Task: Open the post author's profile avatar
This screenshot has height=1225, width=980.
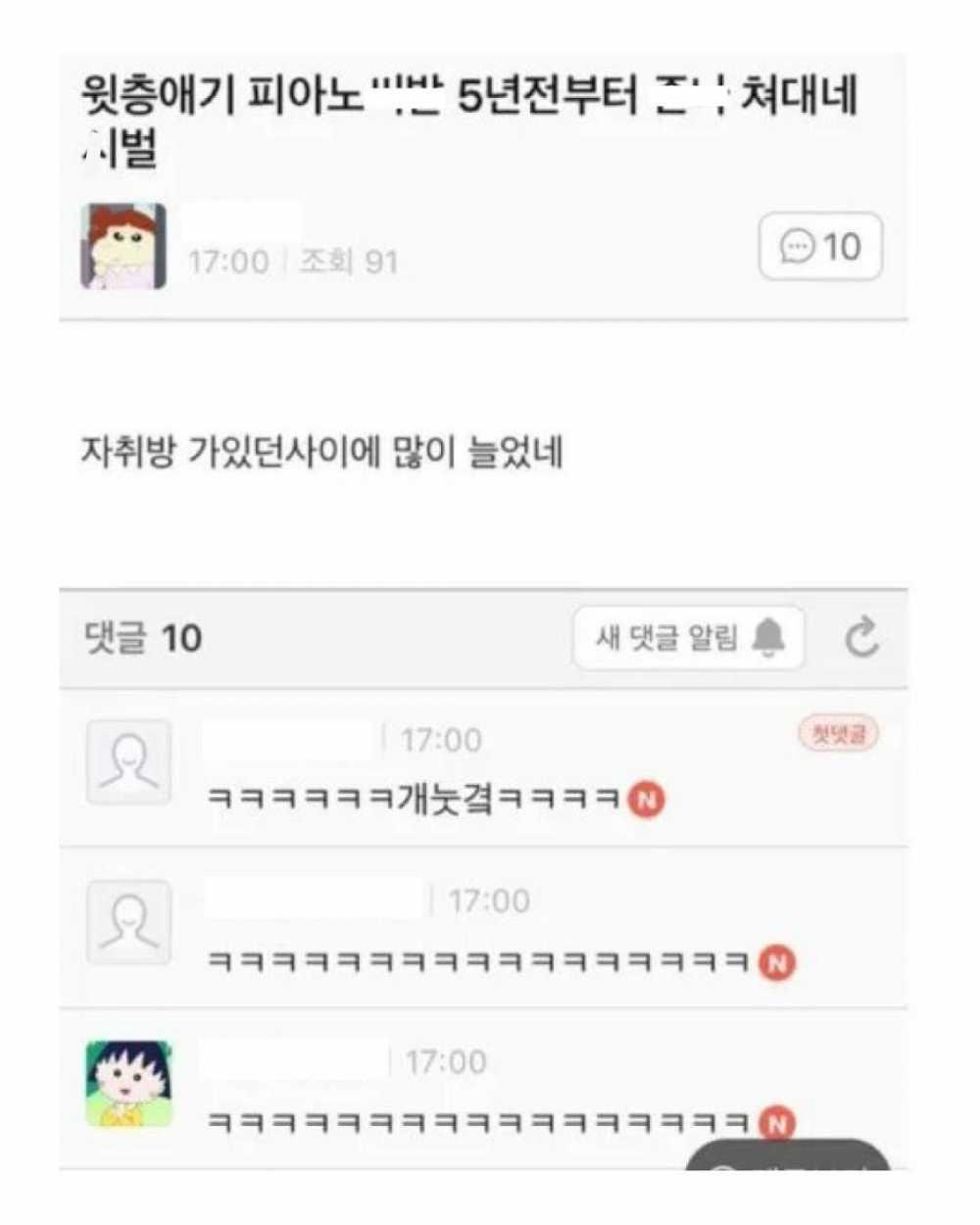Action: point(122,247)
